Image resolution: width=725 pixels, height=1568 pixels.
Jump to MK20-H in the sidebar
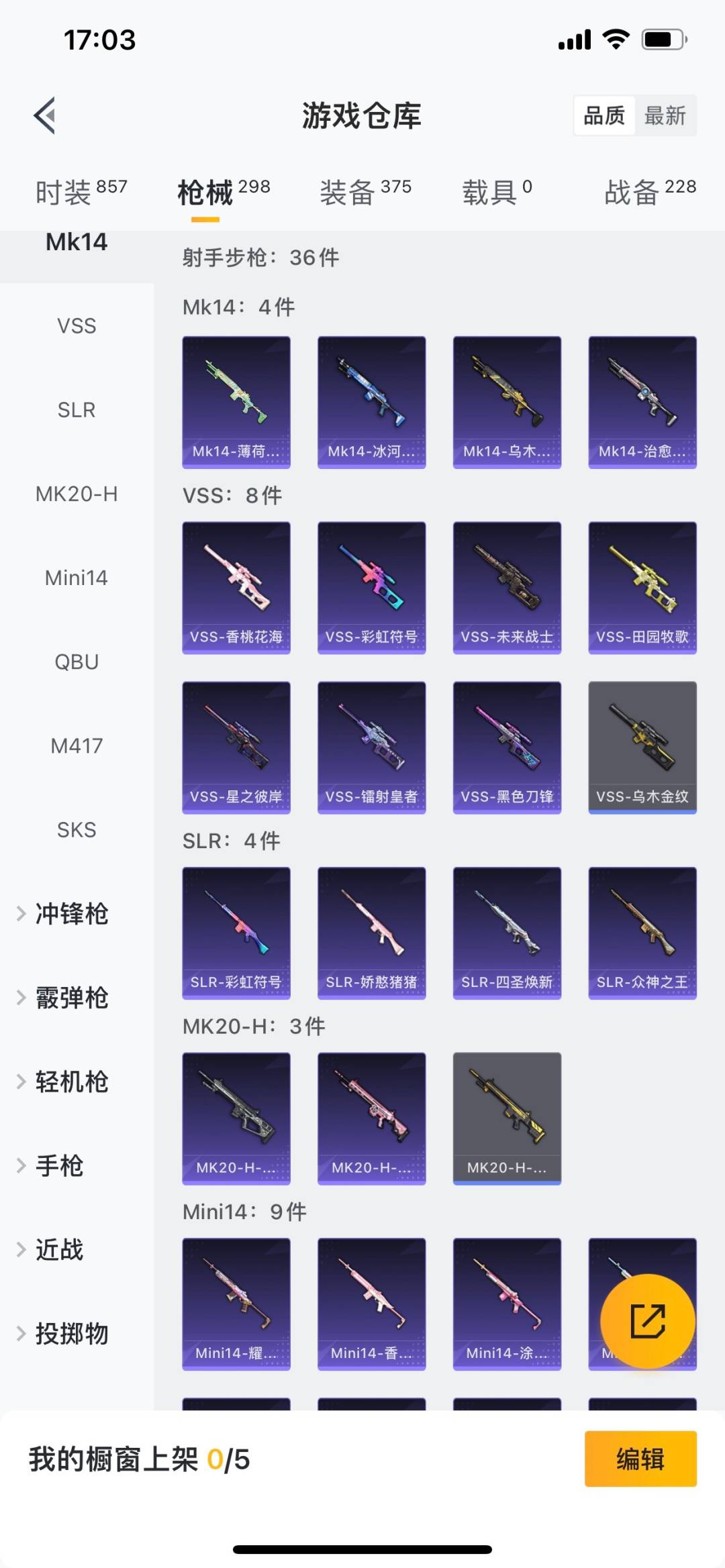[x=77, y=494]
